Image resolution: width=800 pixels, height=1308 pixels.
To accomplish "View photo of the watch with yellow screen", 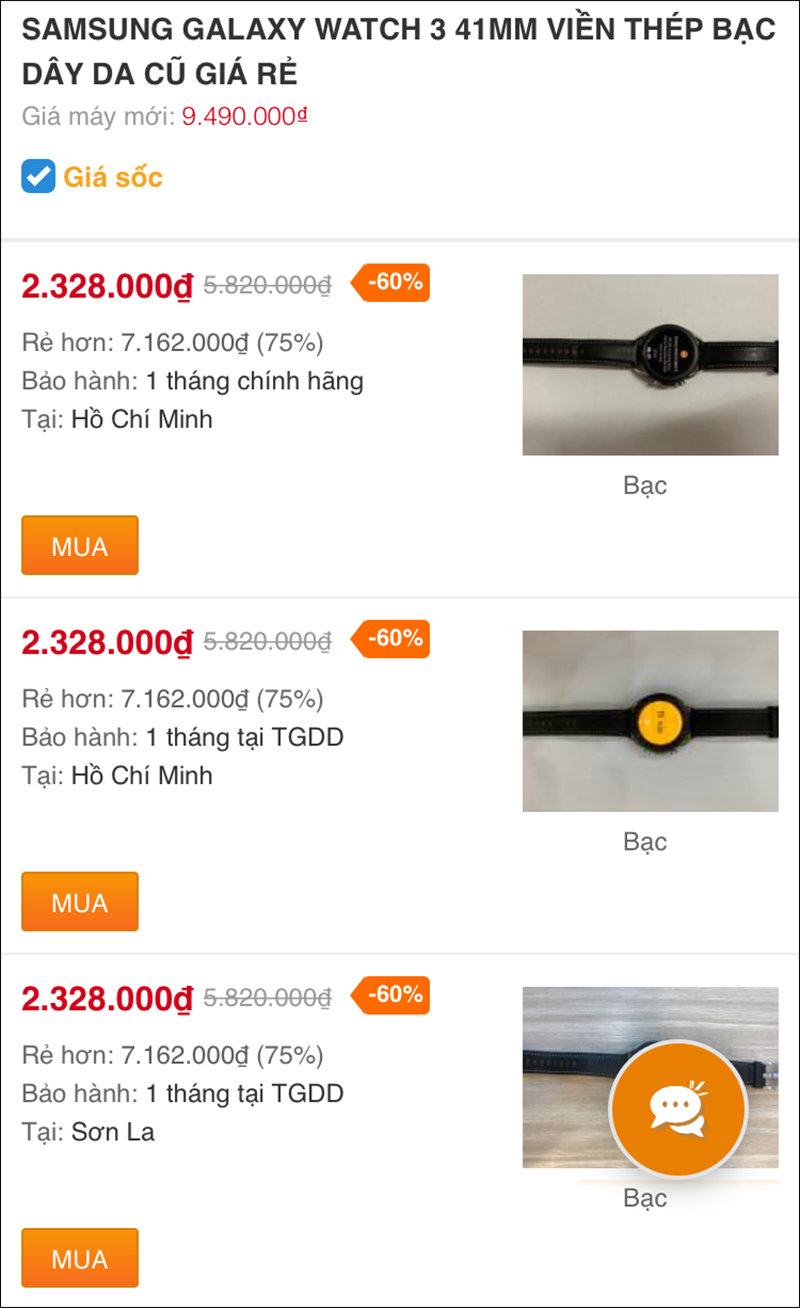I will (650, 721).
